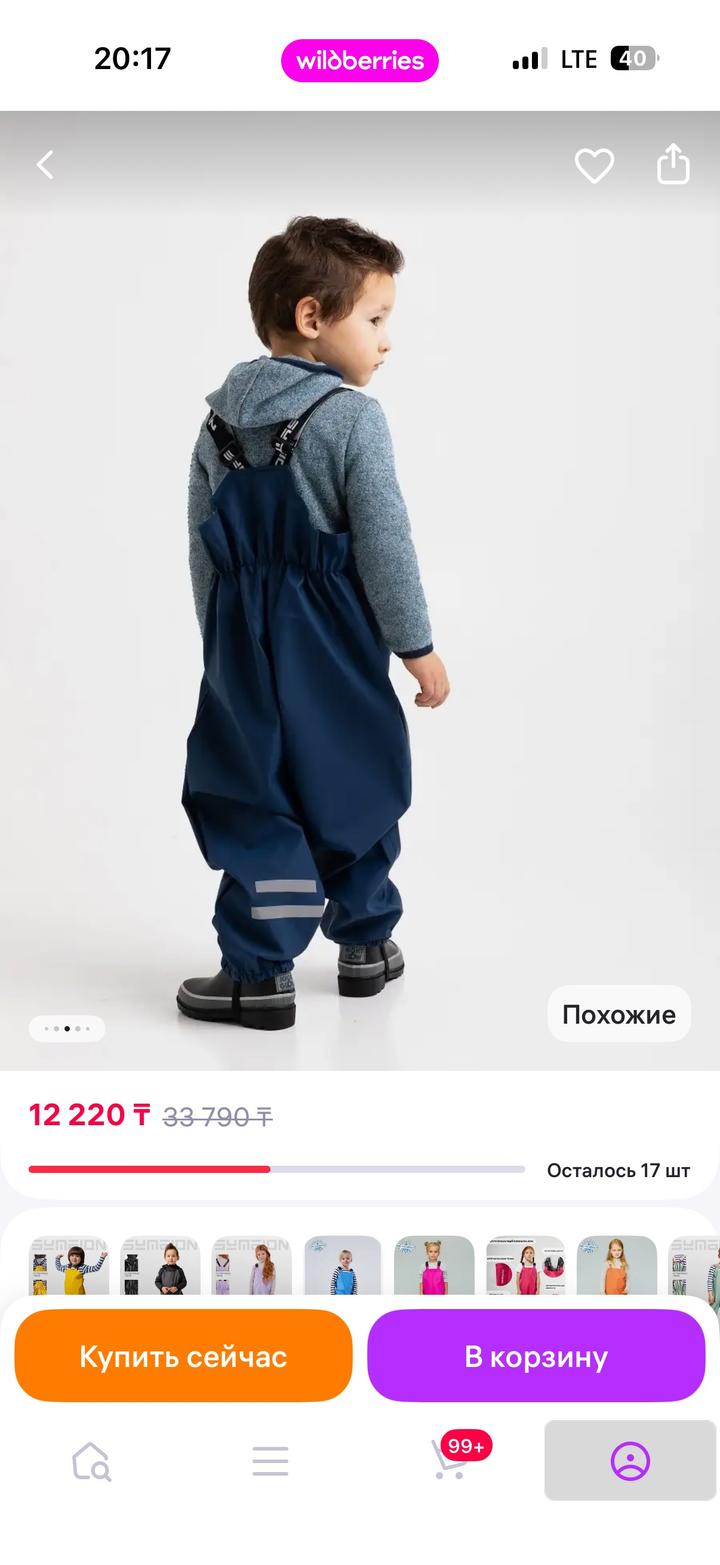Show similar items via Похожие
720x1565 pixels.
(x=619, y=1014)
